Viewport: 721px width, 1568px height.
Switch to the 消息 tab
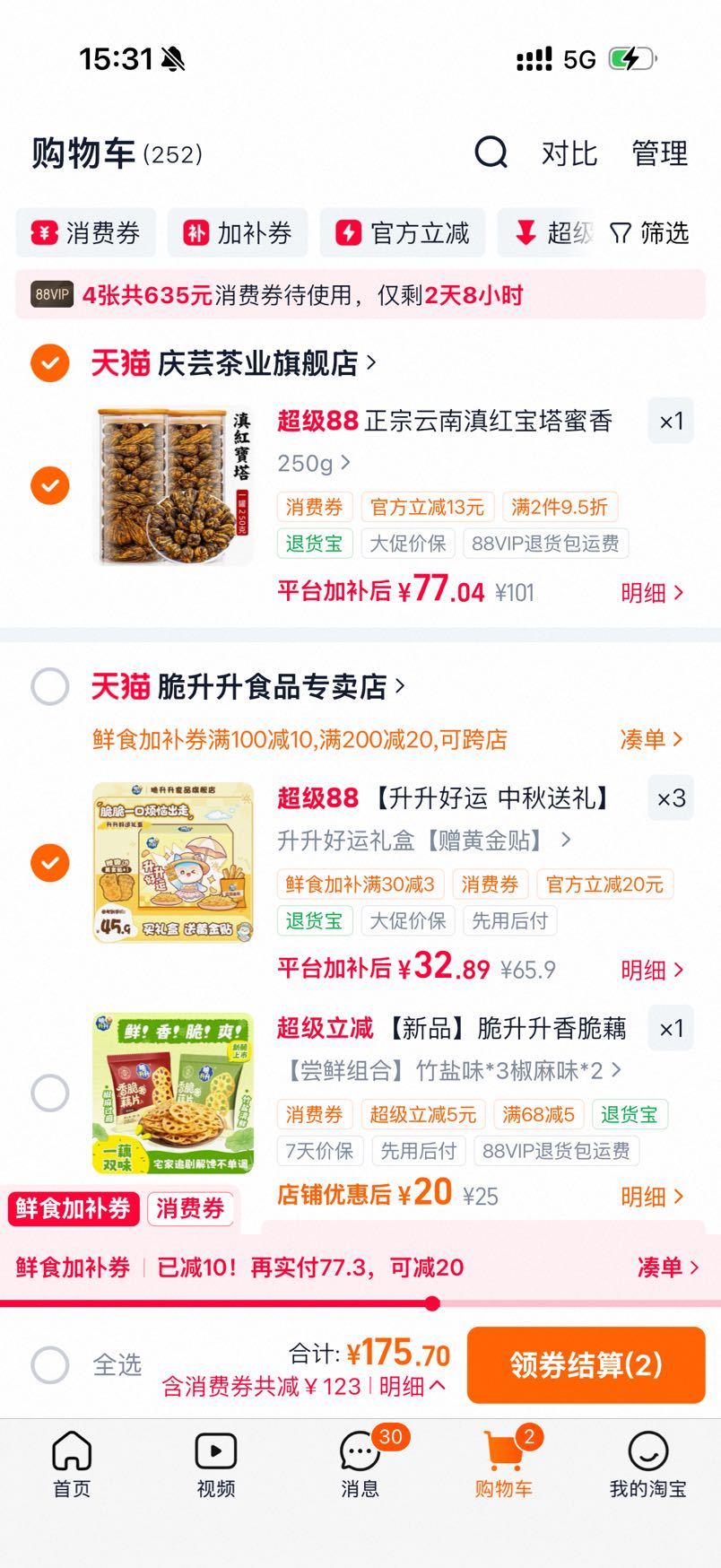tap(360, 1463)
